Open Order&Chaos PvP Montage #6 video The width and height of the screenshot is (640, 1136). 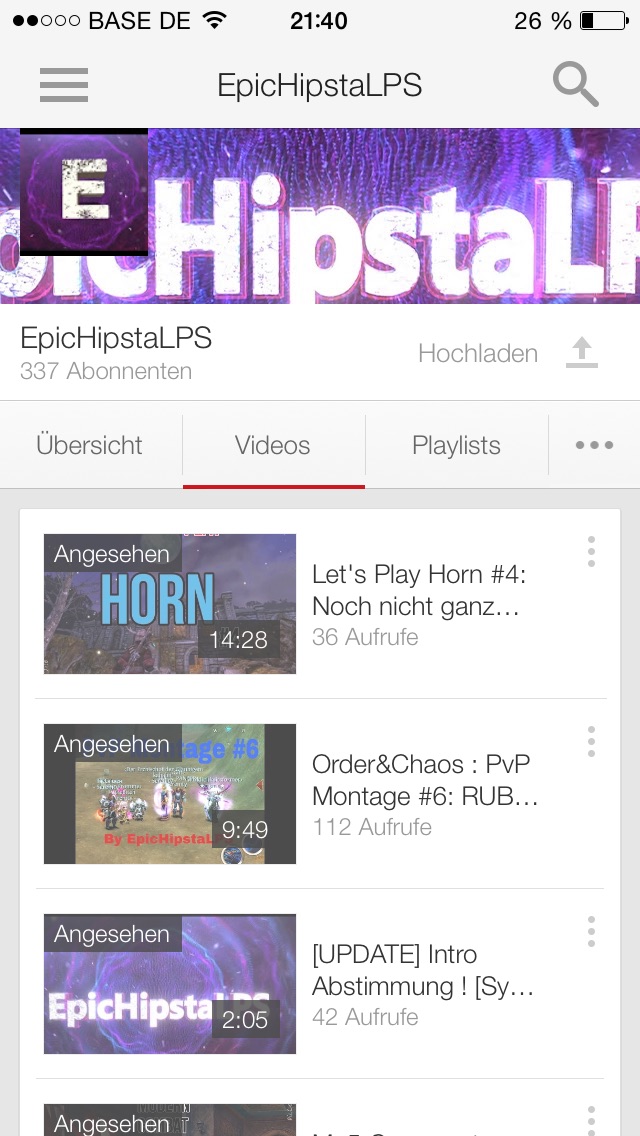(x=170, y=794)
